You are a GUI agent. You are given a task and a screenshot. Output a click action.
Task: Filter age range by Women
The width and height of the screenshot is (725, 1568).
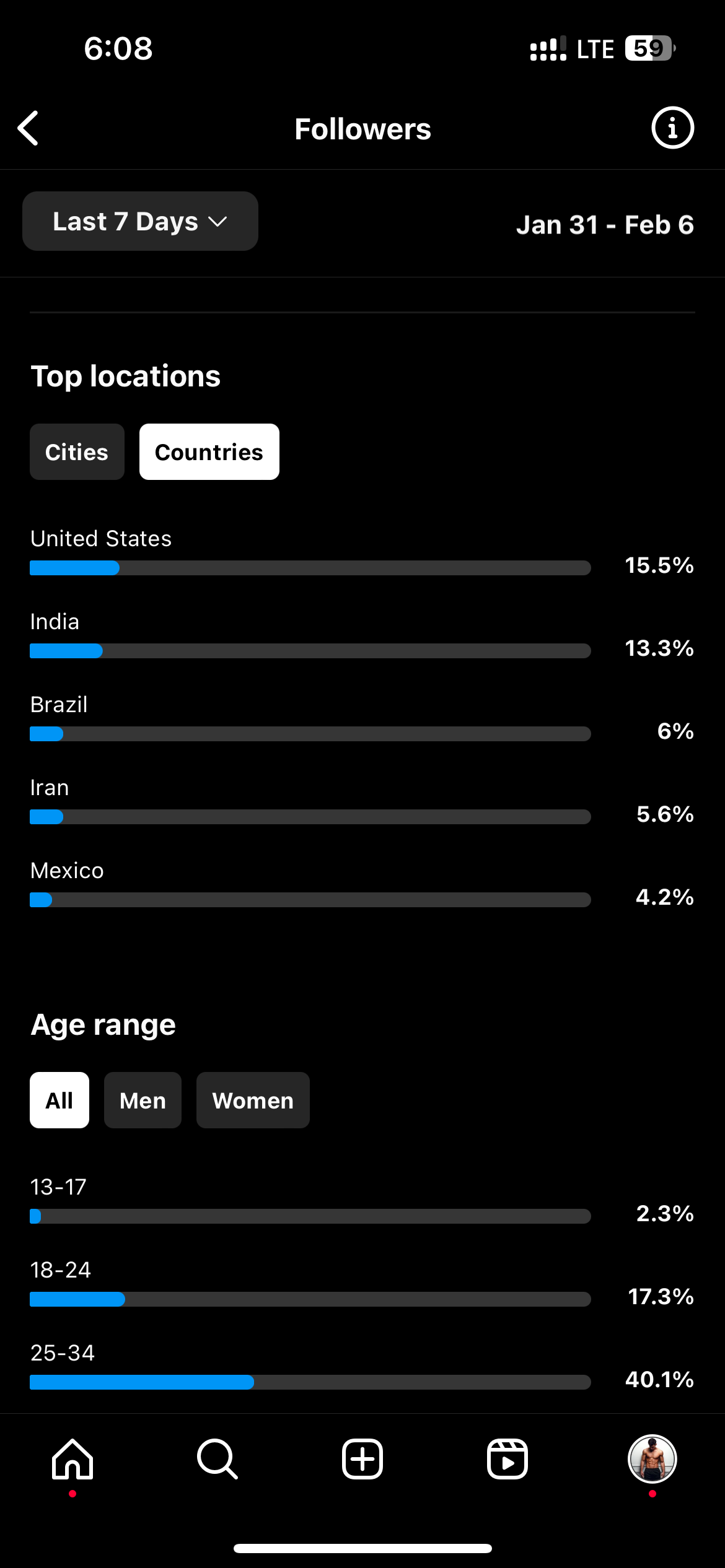[x=253, y=1100]
